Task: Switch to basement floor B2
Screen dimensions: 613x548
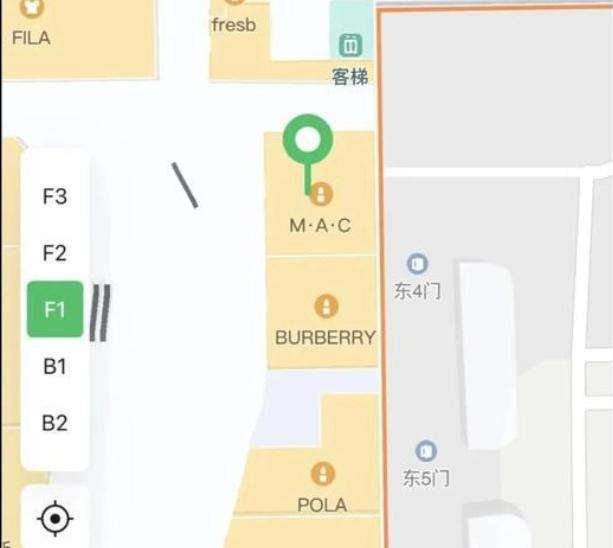Action: [x=55, y=423]
